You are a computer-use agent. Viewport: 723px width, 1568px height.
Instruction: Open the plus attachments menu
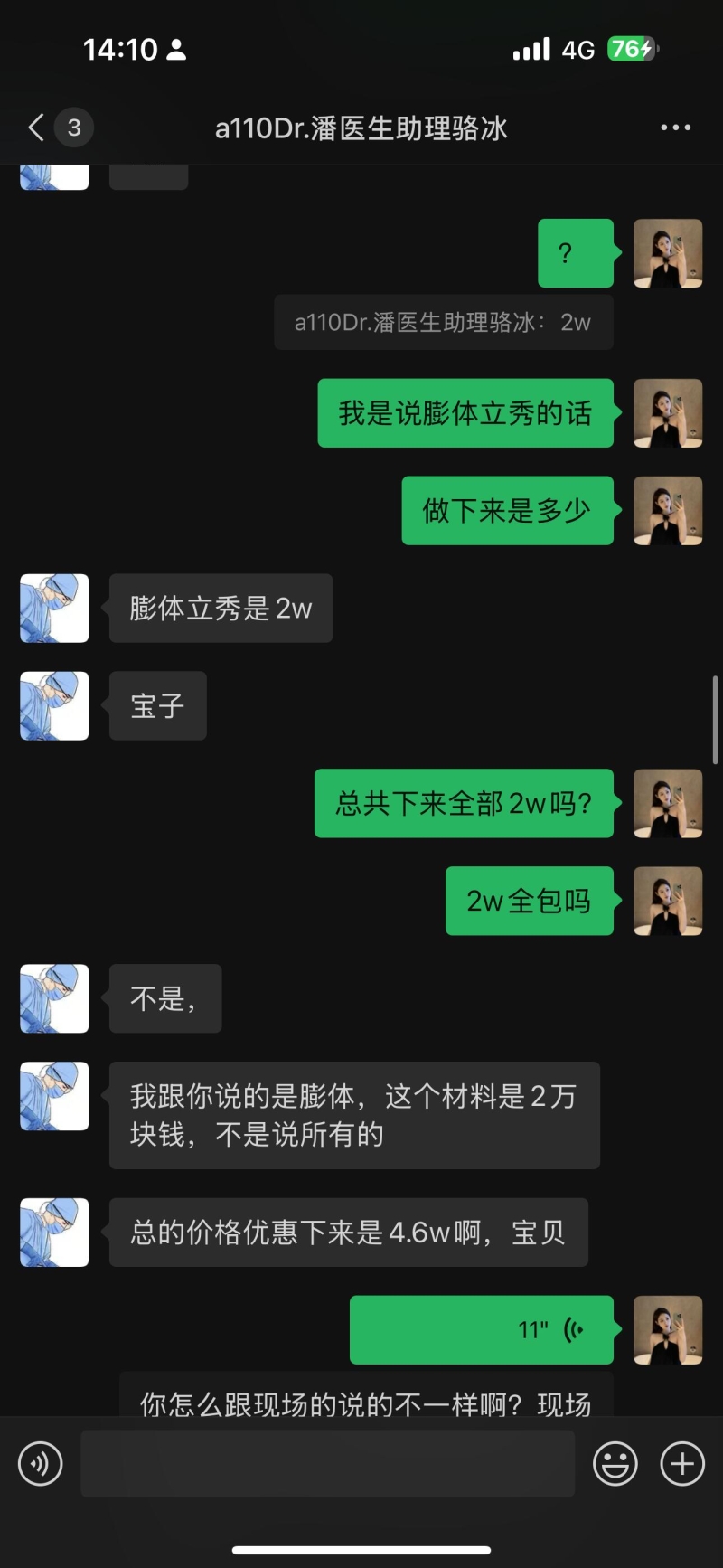(x=682, y=1464)
